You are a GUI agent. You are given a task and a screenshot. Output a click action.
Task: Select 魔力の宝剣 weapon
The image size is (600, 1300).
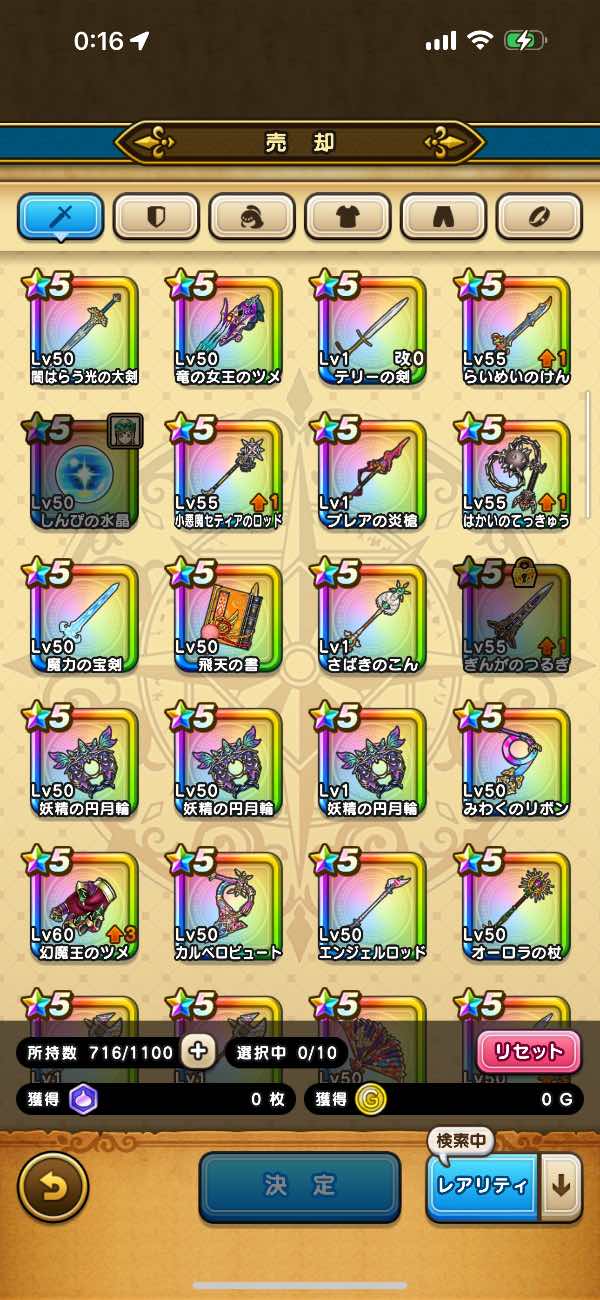84,619
